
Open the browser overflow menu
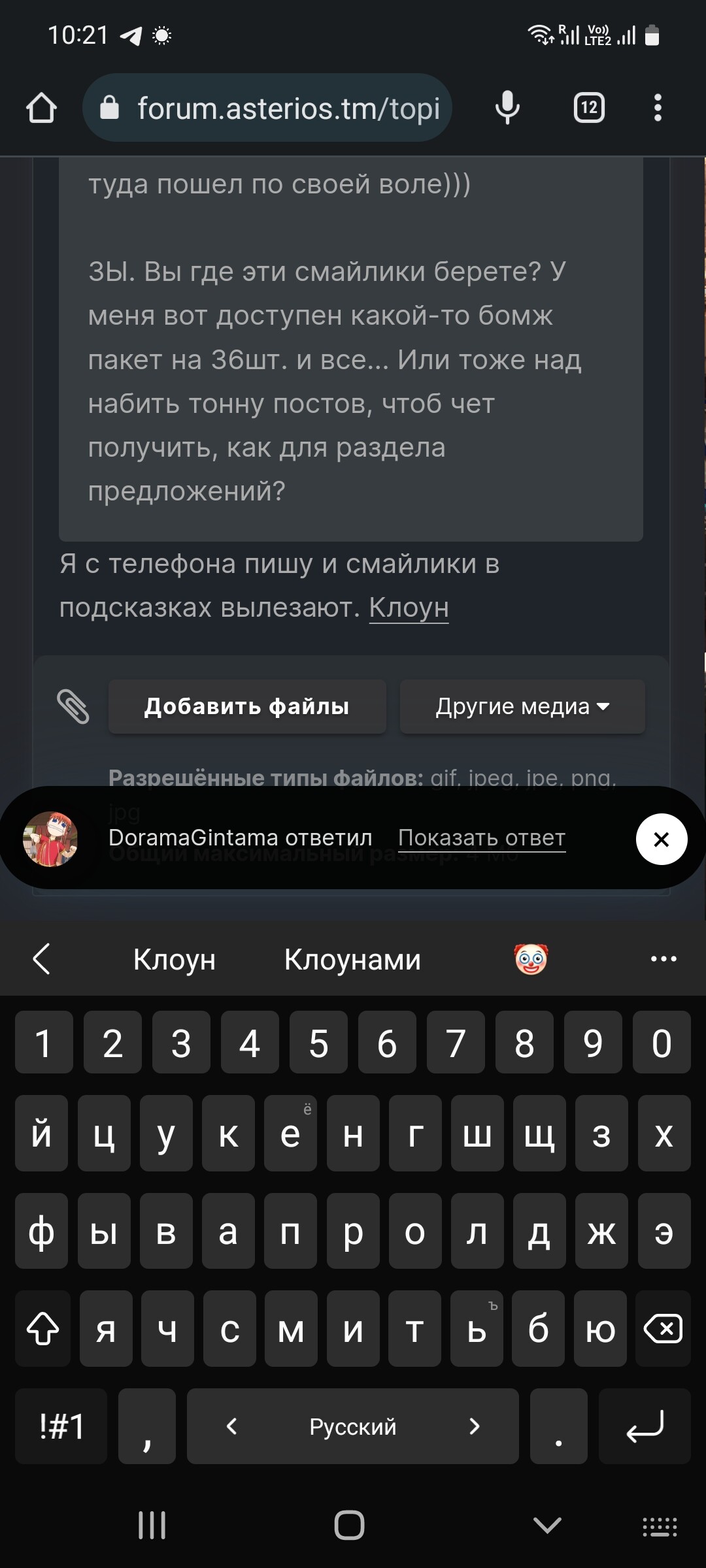coord(658,108)
